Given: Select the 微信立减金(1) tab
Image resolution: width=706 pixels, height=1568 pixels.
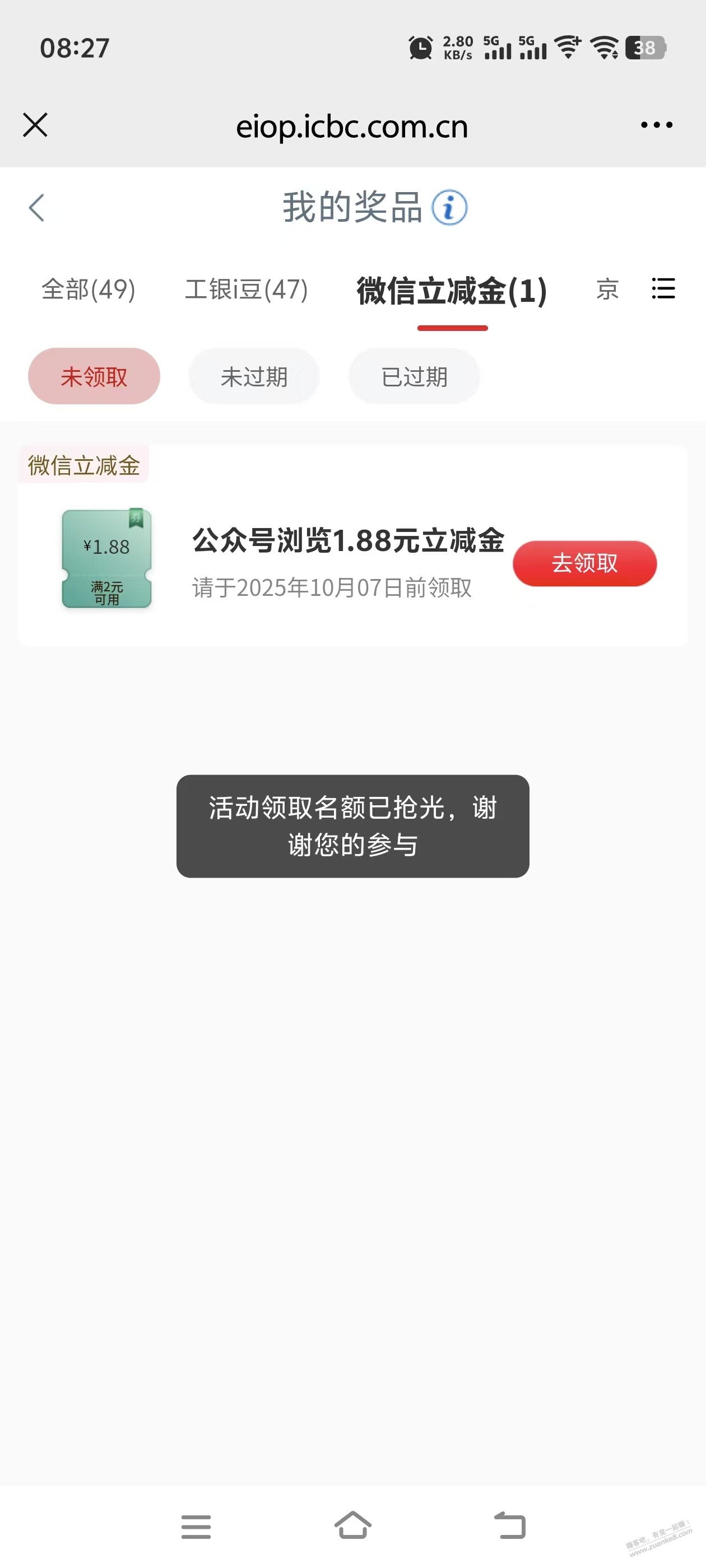Looking at the screenshot, I should 452,290.
